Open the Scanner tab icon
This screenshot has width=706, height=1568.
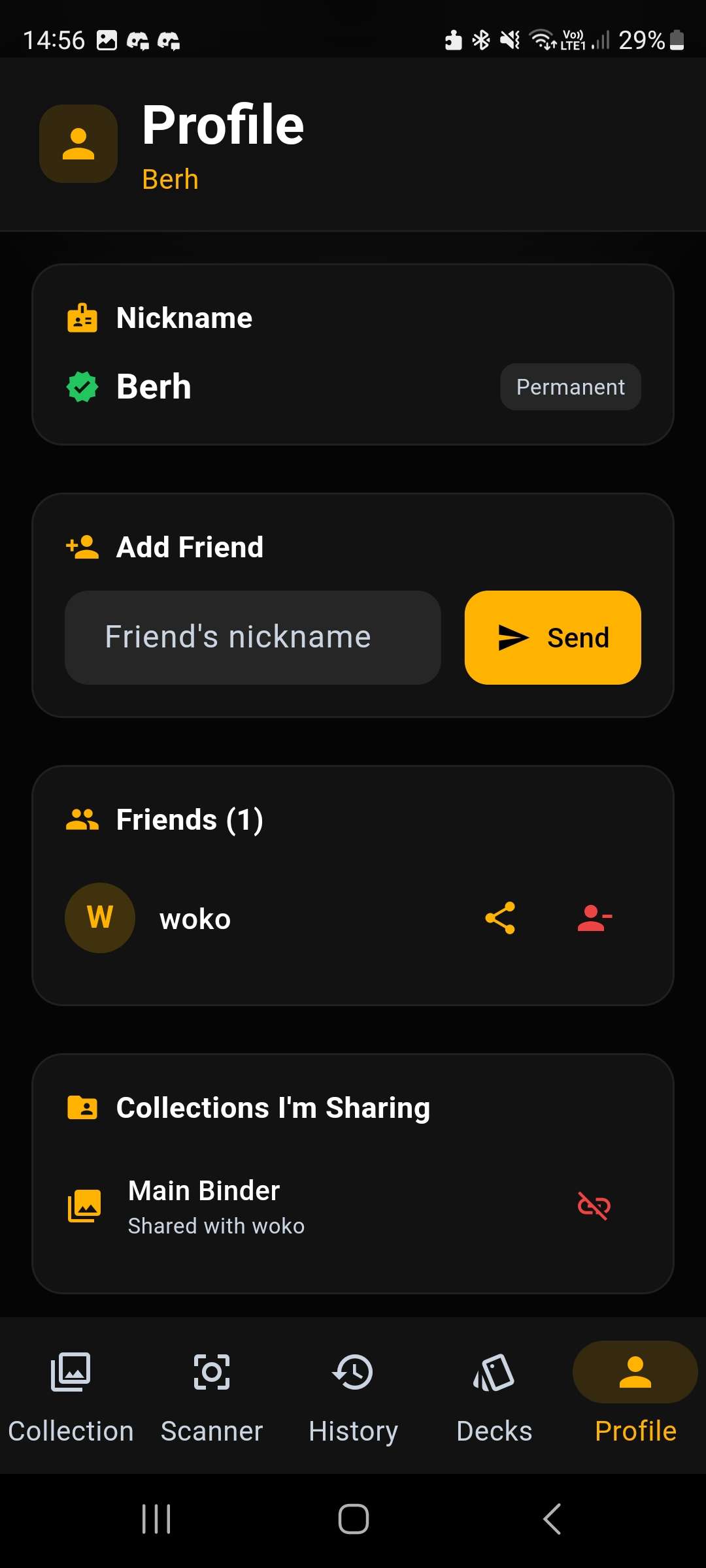point(211,1373)
